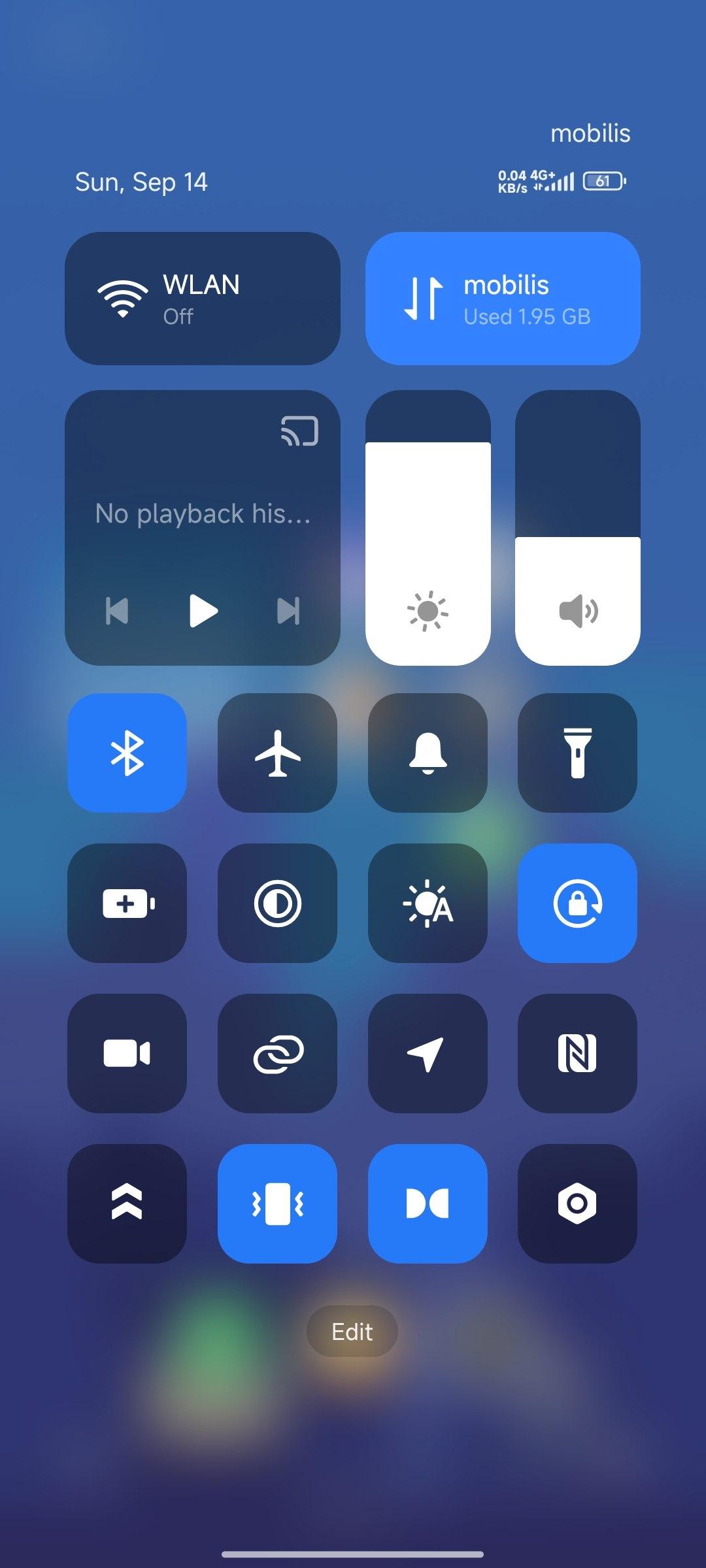Turn on location services
This screenshot has width=706, height=1568.
[x=428, y=1053]
